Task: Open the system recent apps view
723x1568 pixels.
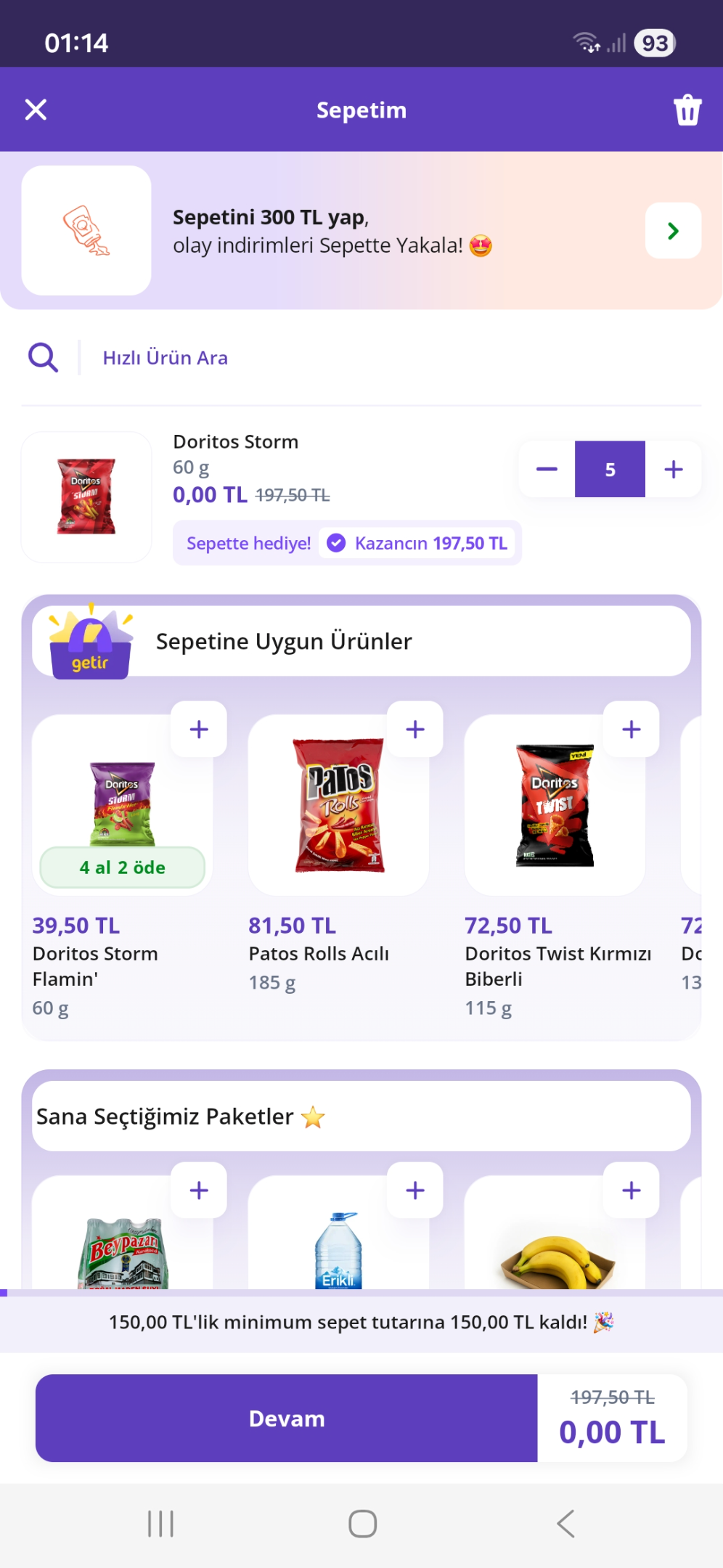Action: click(x=160, y=1523)
